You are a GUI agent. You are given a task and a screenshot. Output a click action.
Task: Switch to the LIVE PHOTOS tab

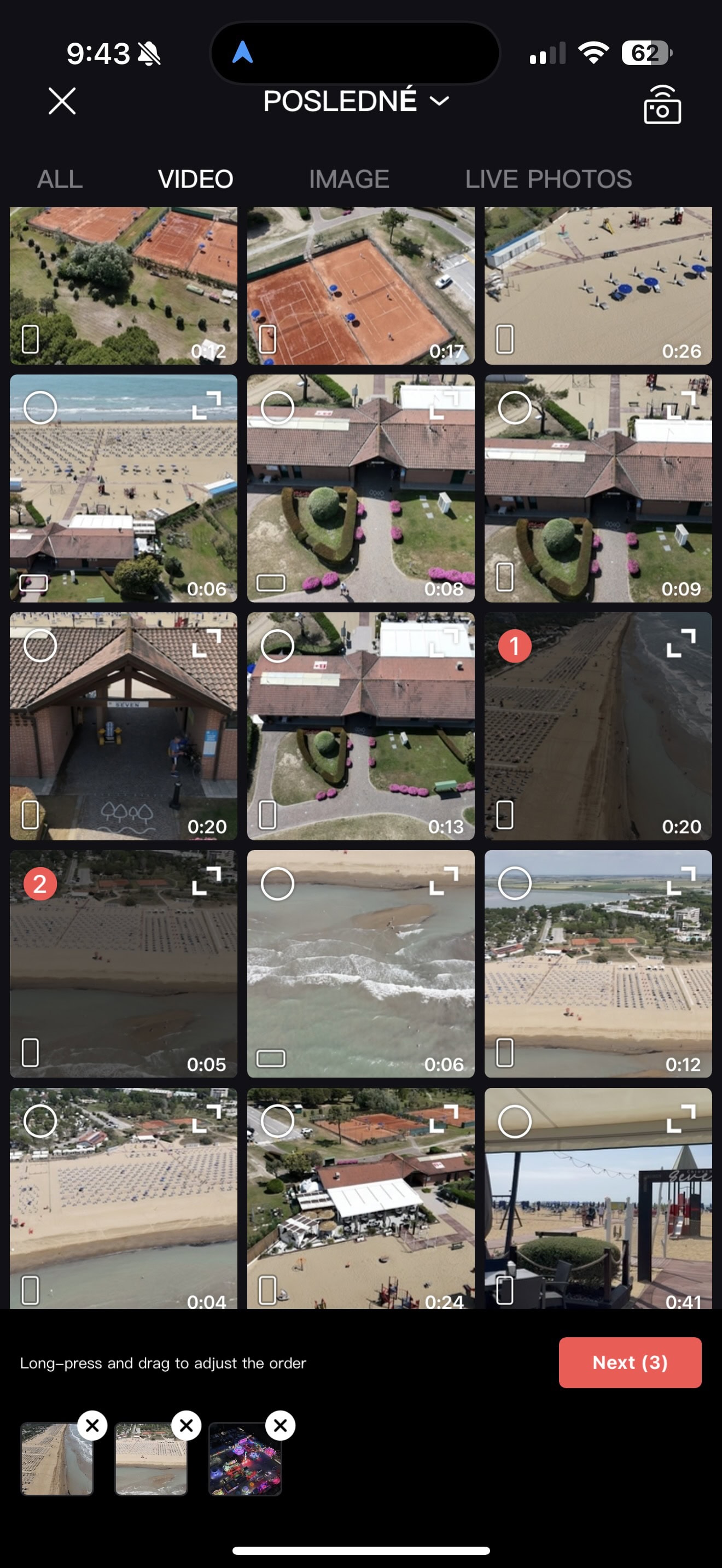[x=549, y=179]
